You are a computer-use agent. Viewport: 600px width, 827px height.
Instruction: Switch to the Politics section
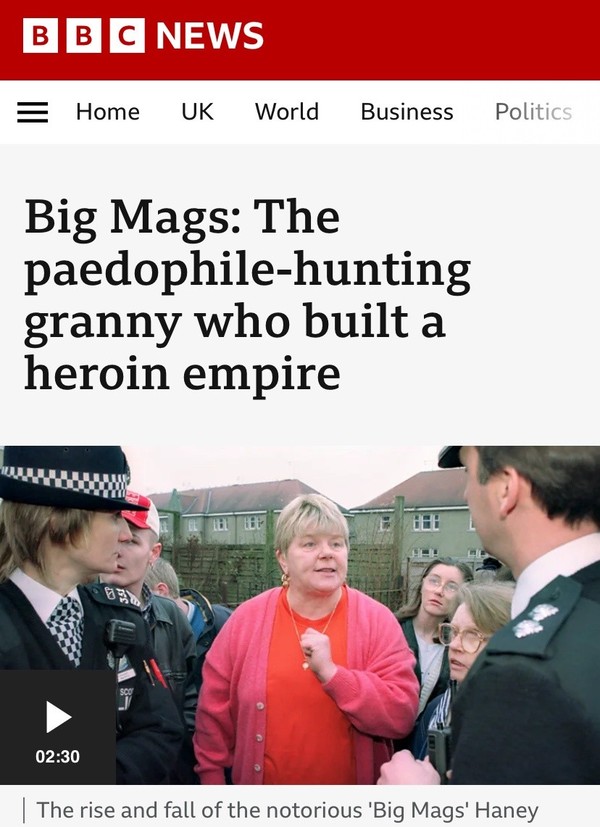point(533,112)
